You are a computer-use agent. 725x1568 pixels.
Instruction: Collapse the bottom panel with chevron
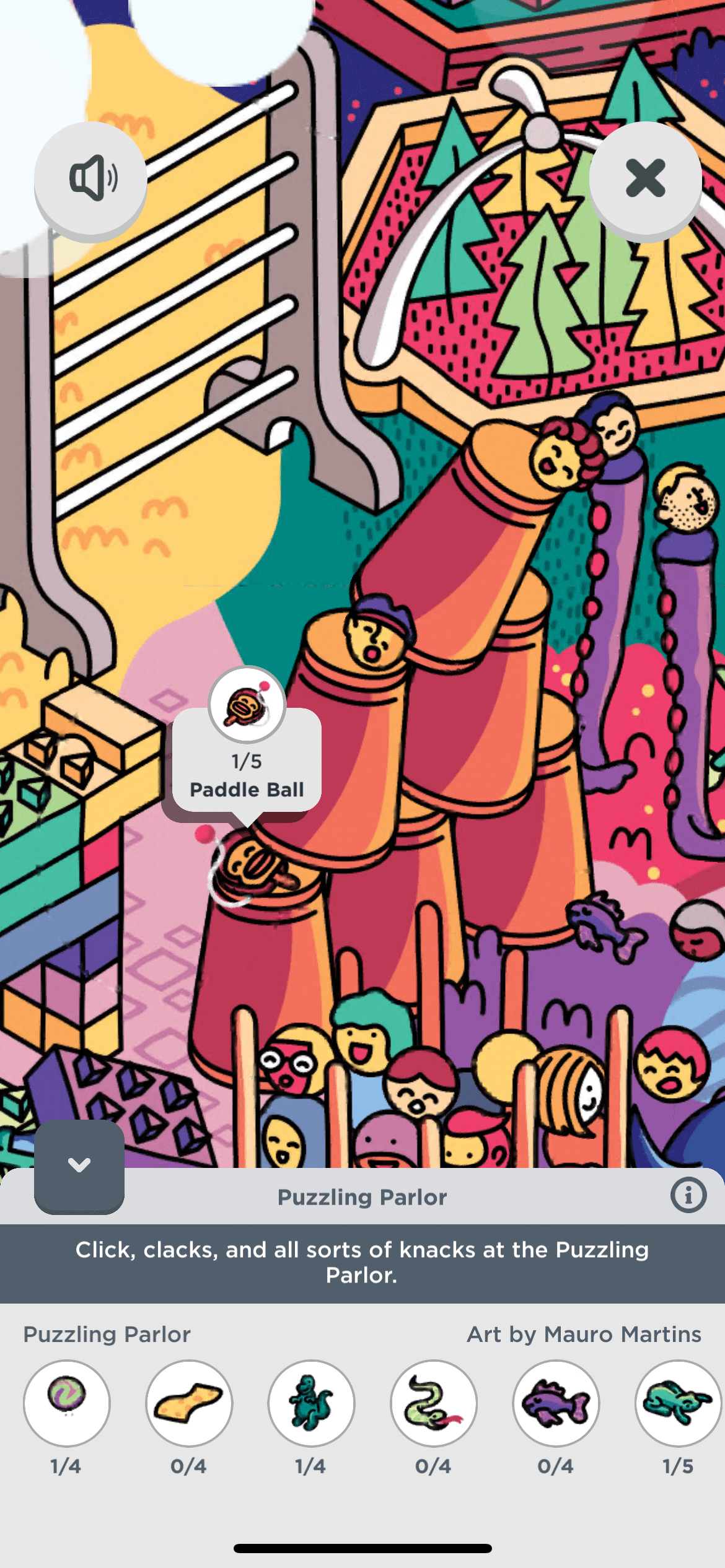[79, 1165]
